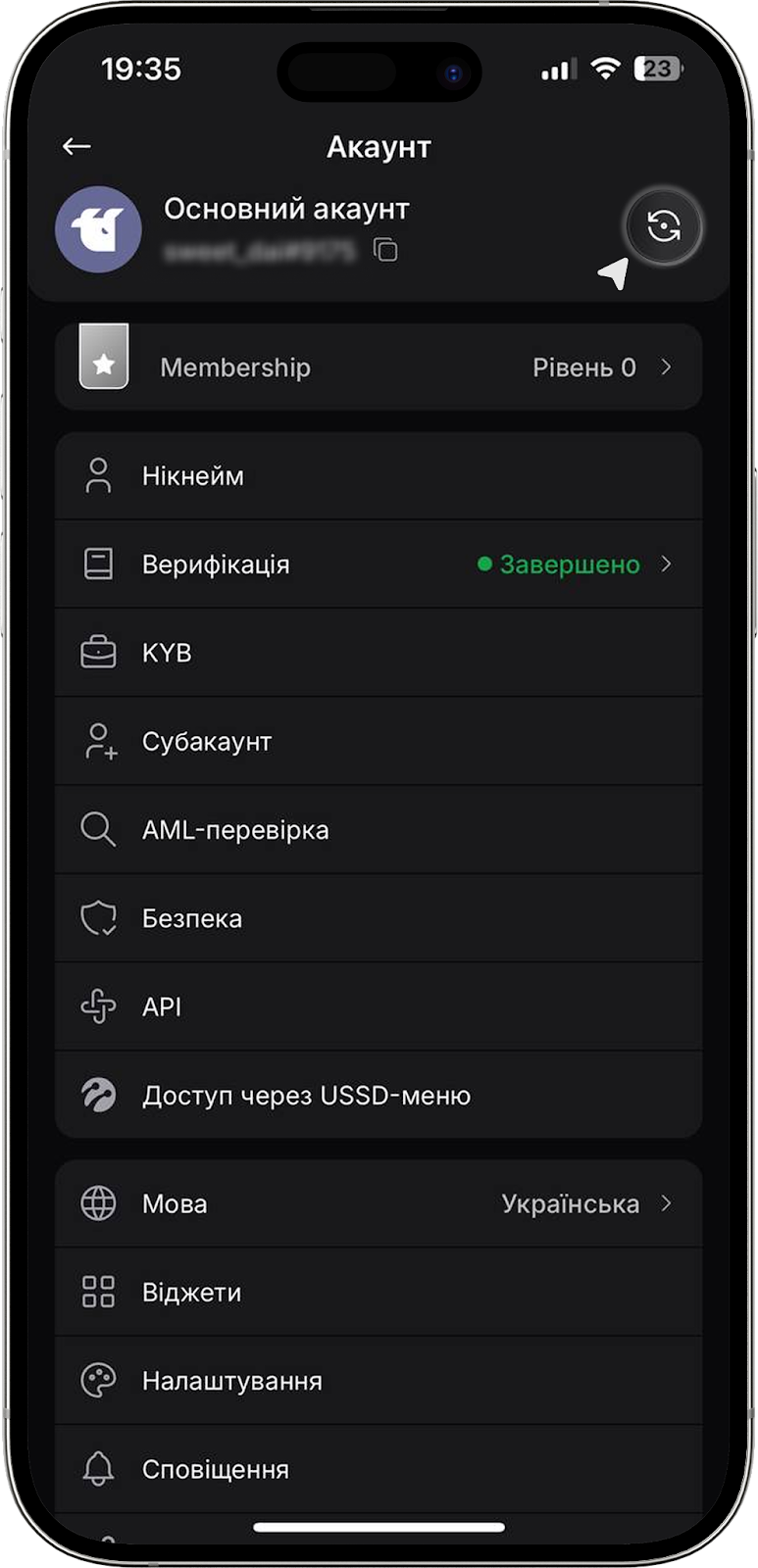Image resolution: width=758 pixels, height=1568 pixels.
Task: Open Membership level details
Action: point(379,367)
